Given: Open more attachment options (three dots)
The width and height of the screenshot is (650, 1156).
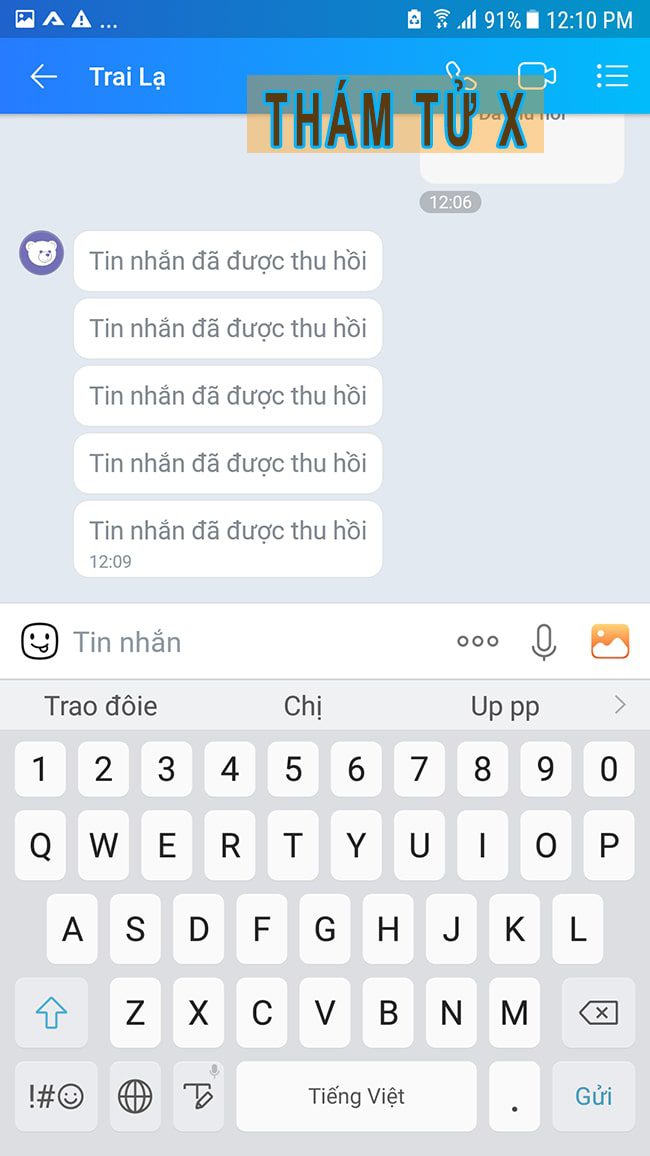Looking at the screenshot, I should pyautogui.click(x=477, y=641).
